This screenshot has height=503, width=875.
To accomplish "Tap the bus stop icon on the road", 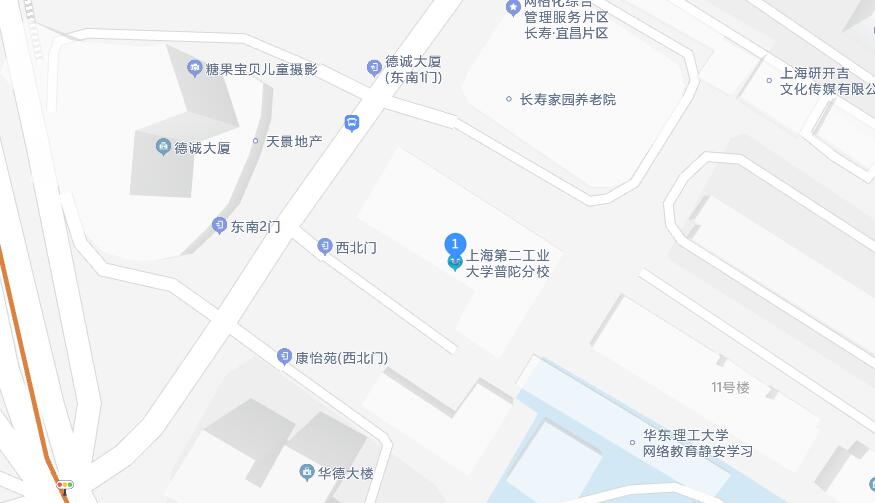I will coord(351,123).
